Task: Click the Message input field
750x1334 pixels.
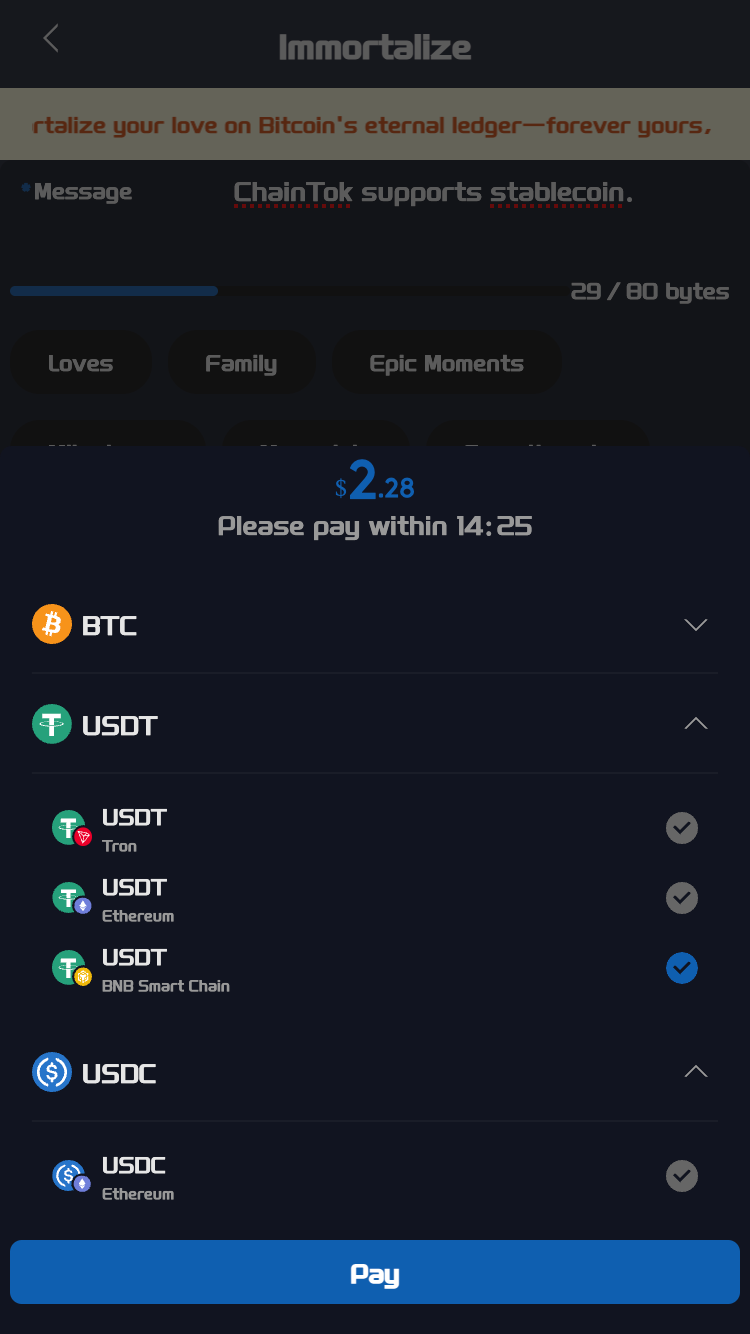Action: [430, 191]
